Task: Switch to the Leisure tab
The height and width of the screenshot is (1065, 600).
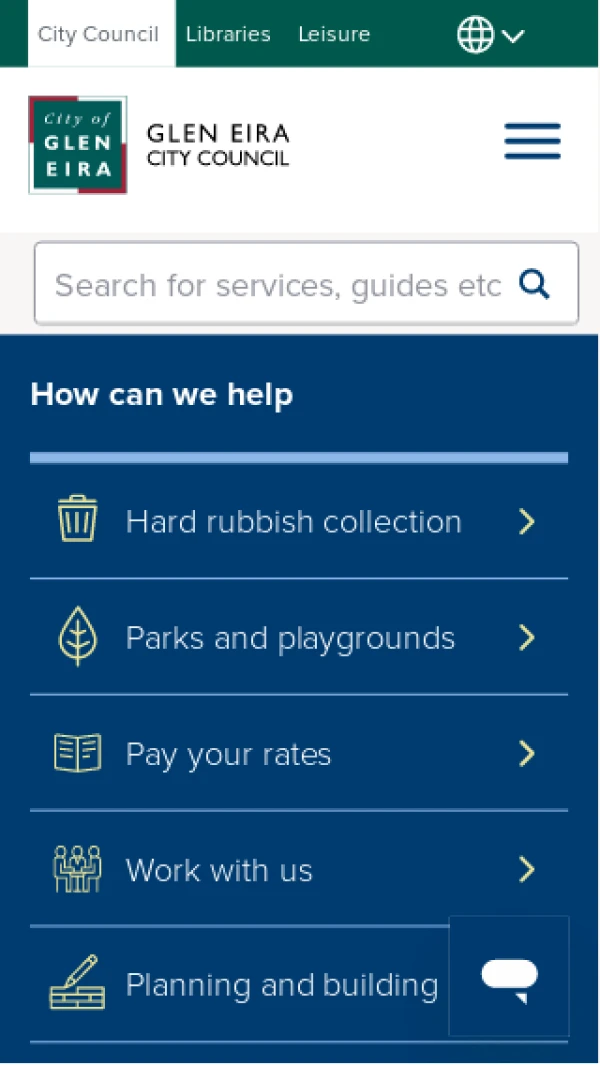Action: click(x=334, y=34)
